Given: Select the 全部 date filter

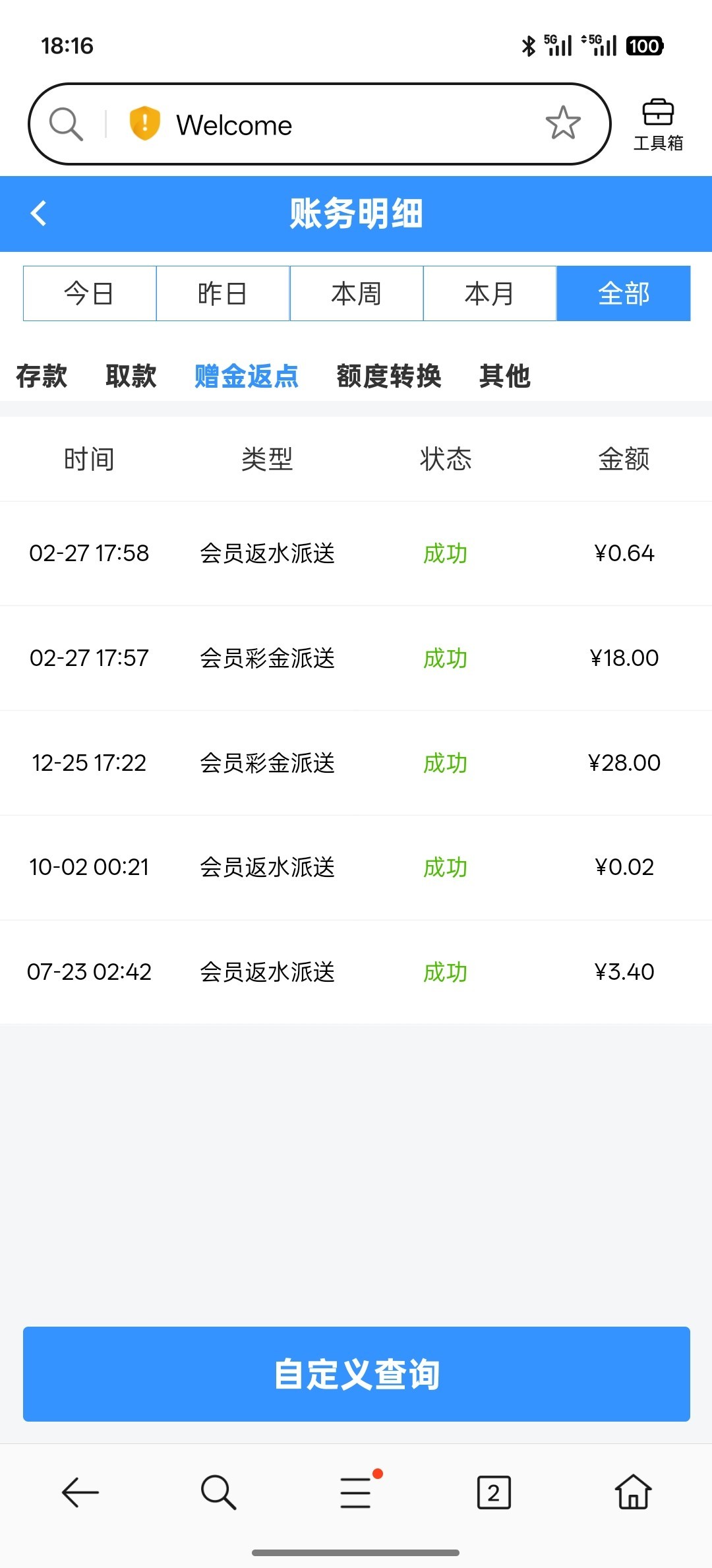Looking at the screenshot, I should coord(624,293).
